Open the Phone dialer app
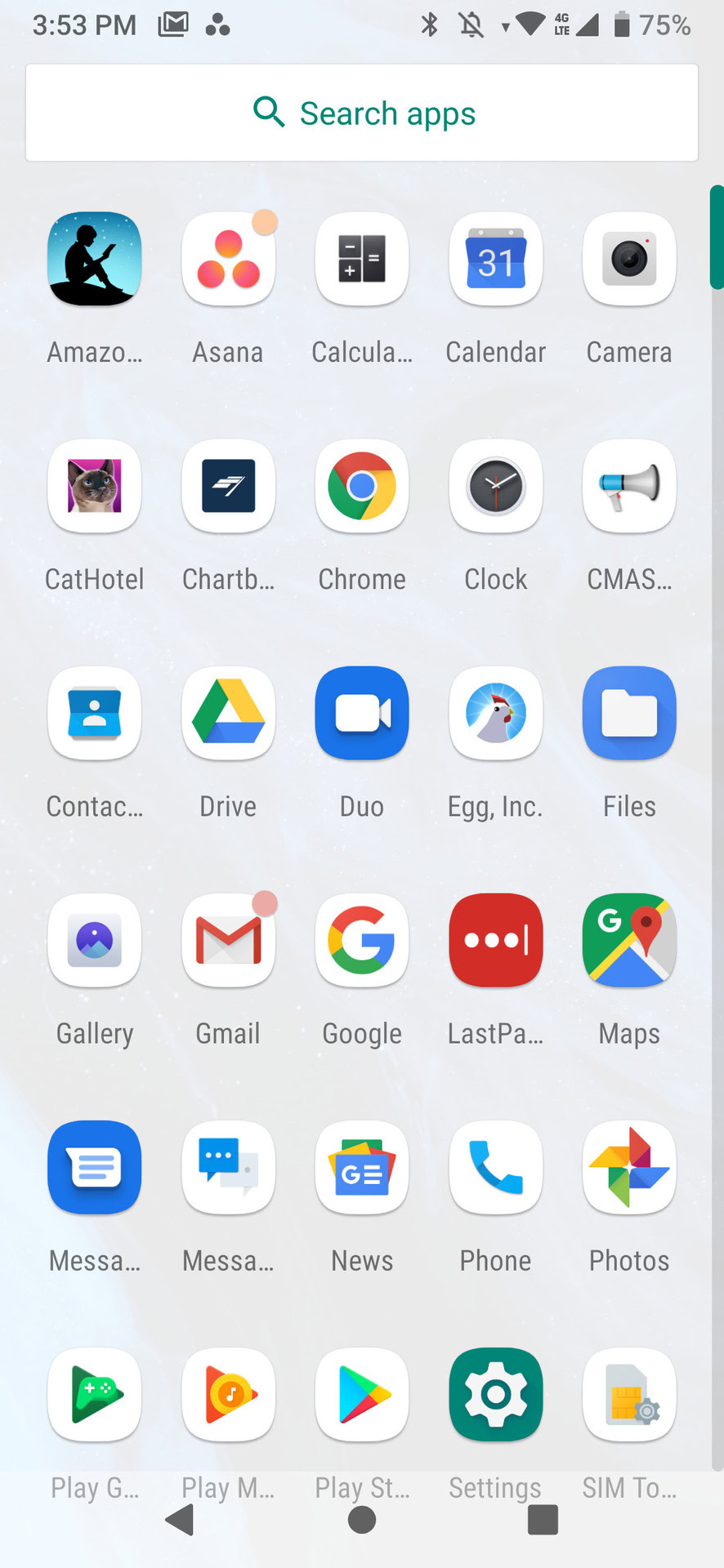 coord(495,1168)
